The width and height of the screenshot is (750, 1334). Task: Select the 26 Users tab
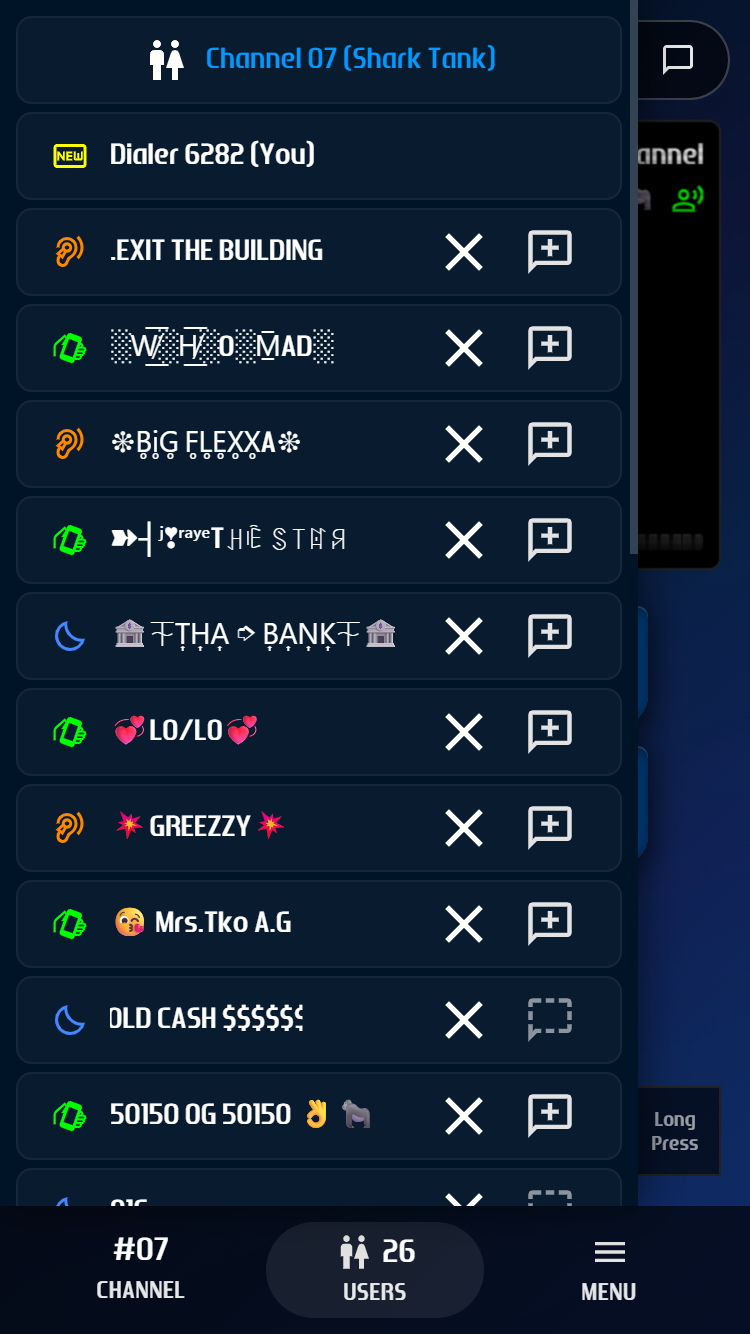point(375,1269)
